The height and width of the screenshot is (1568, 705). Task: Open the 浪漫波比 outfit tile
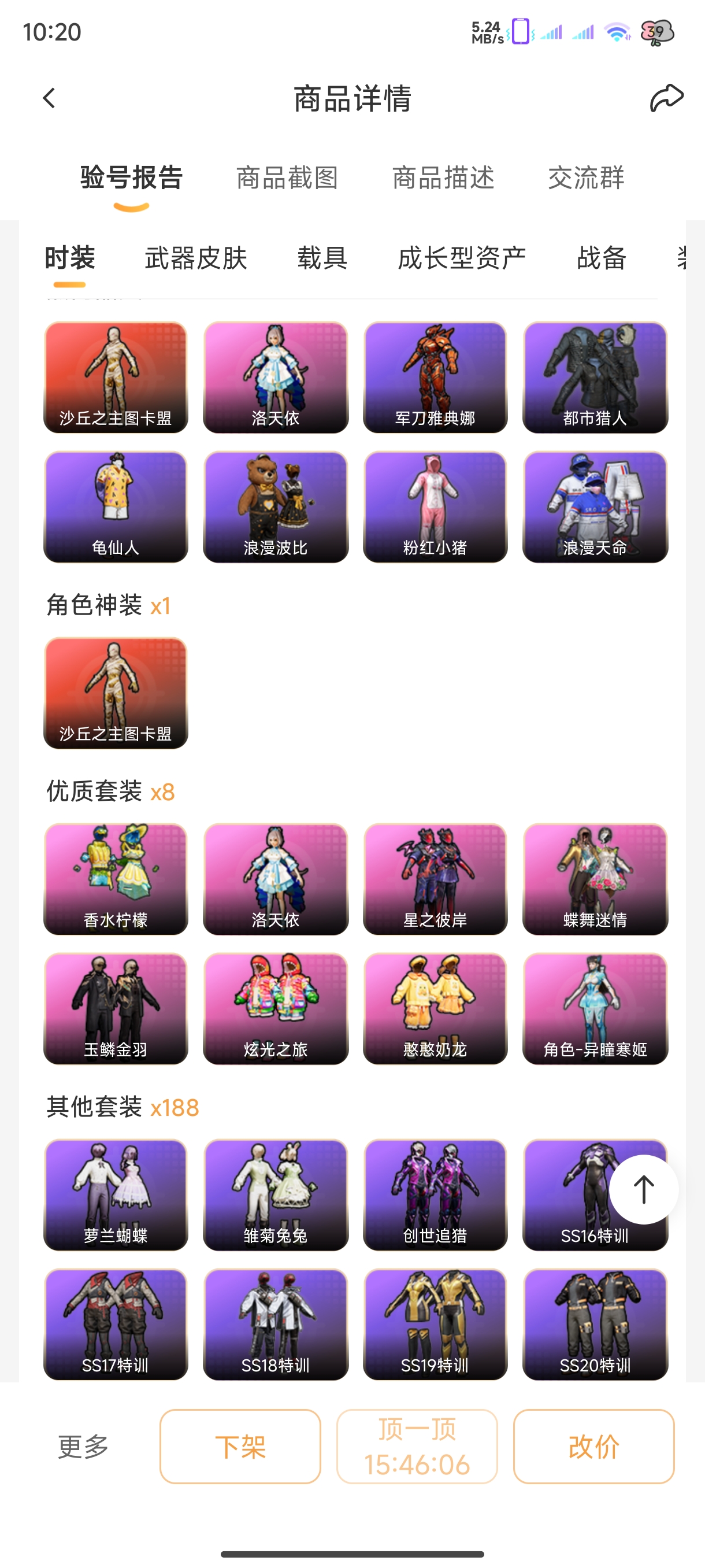[x=276, y=507]
